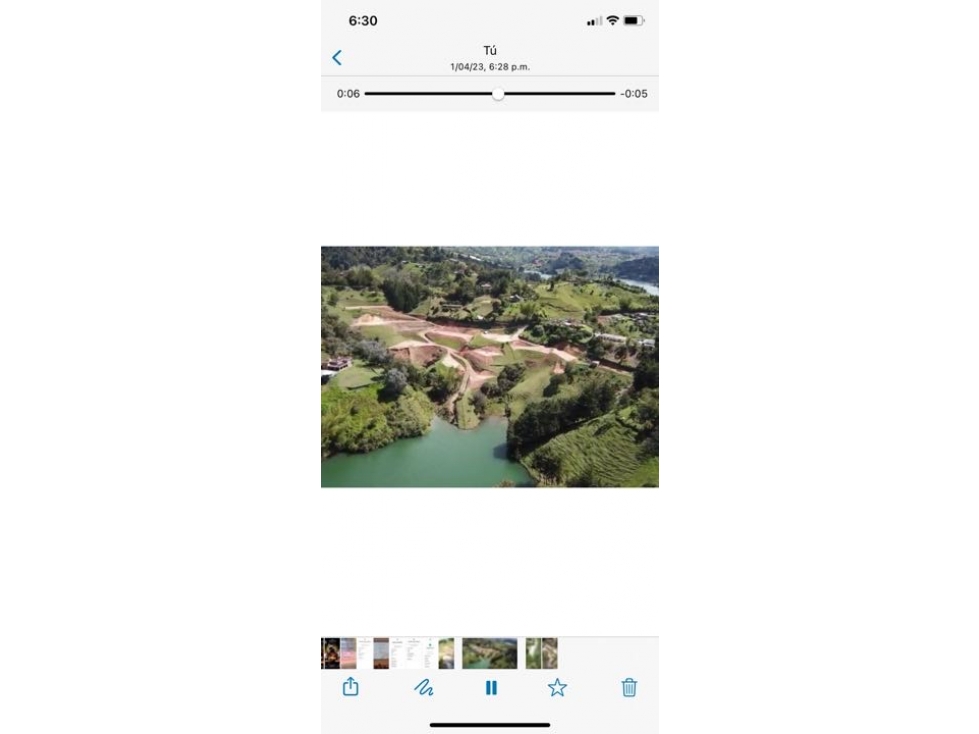The width and height of the screenshot is (979, 734).
Task: Select the current aerial lake thumbnail in the strip
Action: coord(489,653)
